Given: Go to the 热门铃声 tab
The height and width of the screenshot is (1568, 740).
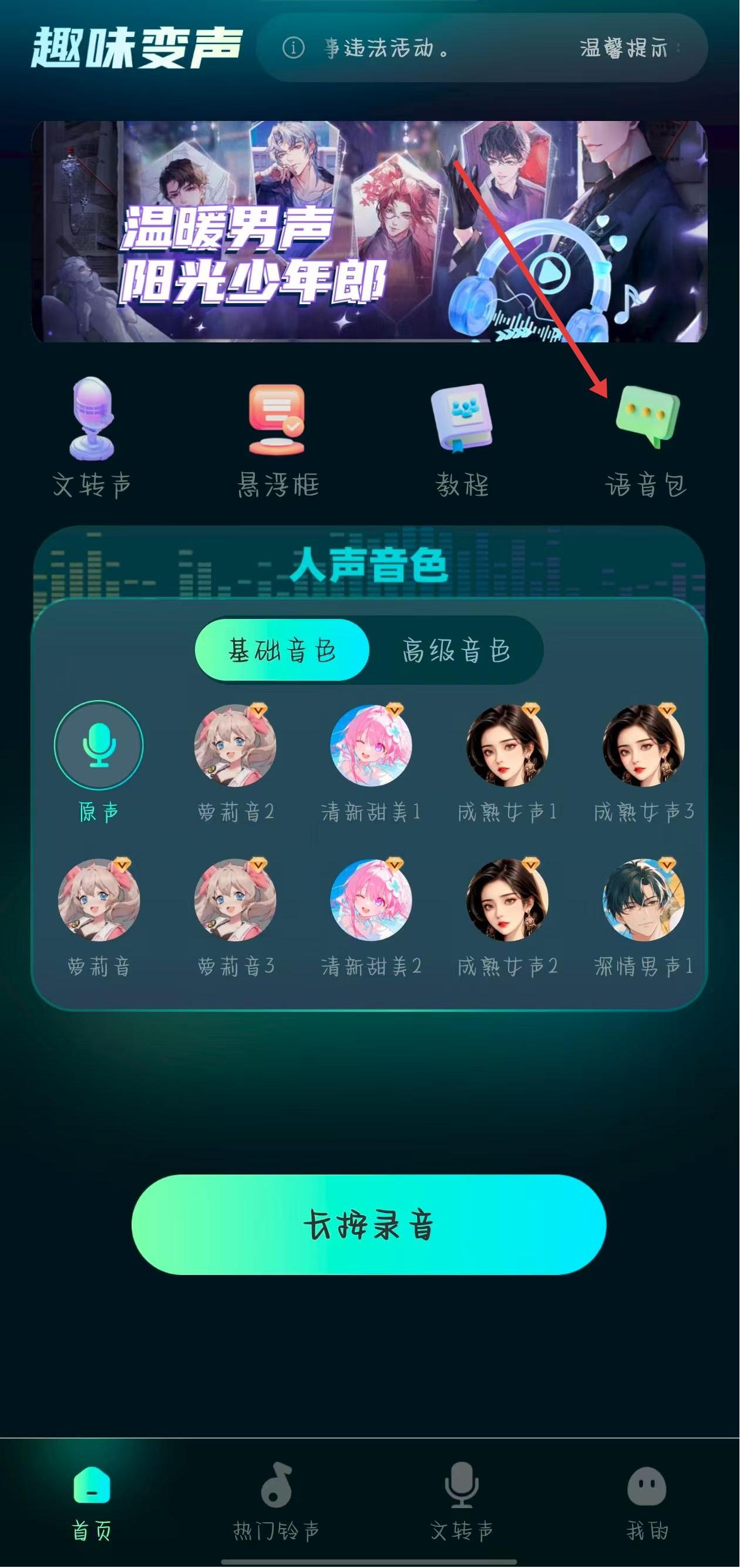Looking at the screenshot, I should pos(276,1501).
